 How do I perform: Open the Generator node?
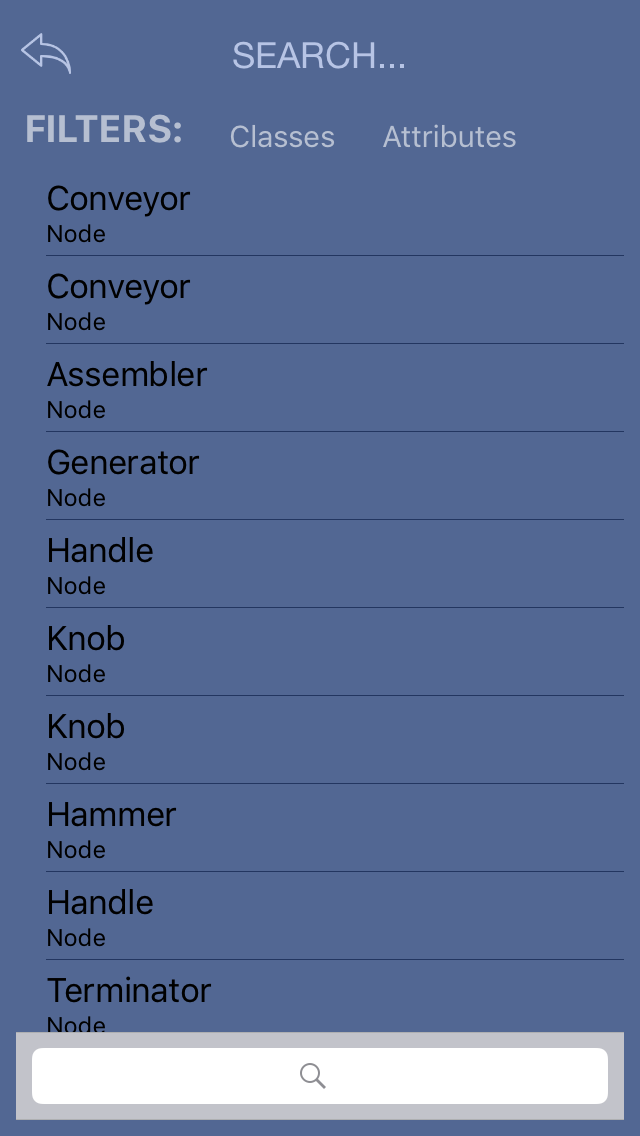[x=335, y=476]
